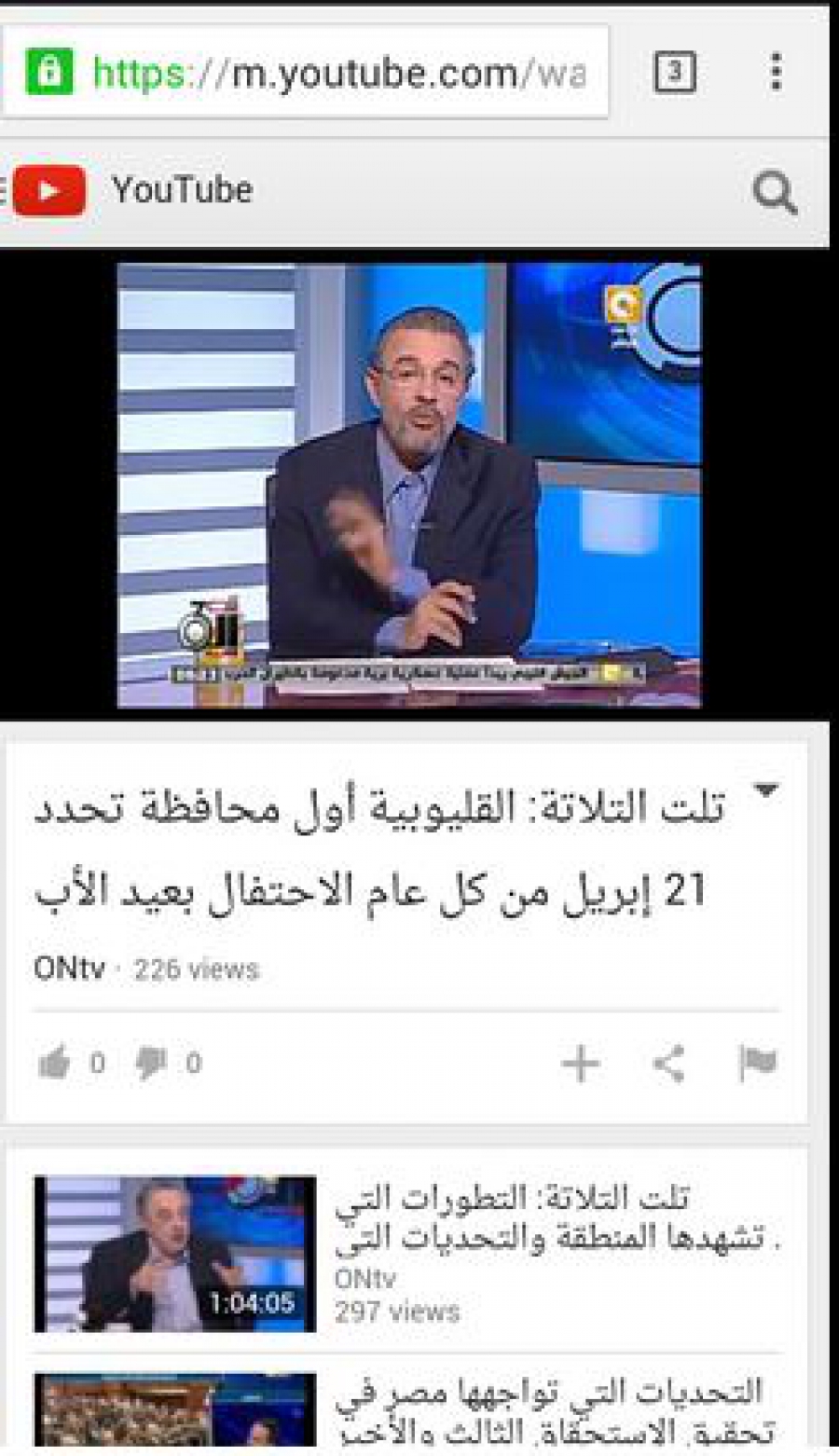
Task: Open YouTube search
Action: click(x=774, y=193)
